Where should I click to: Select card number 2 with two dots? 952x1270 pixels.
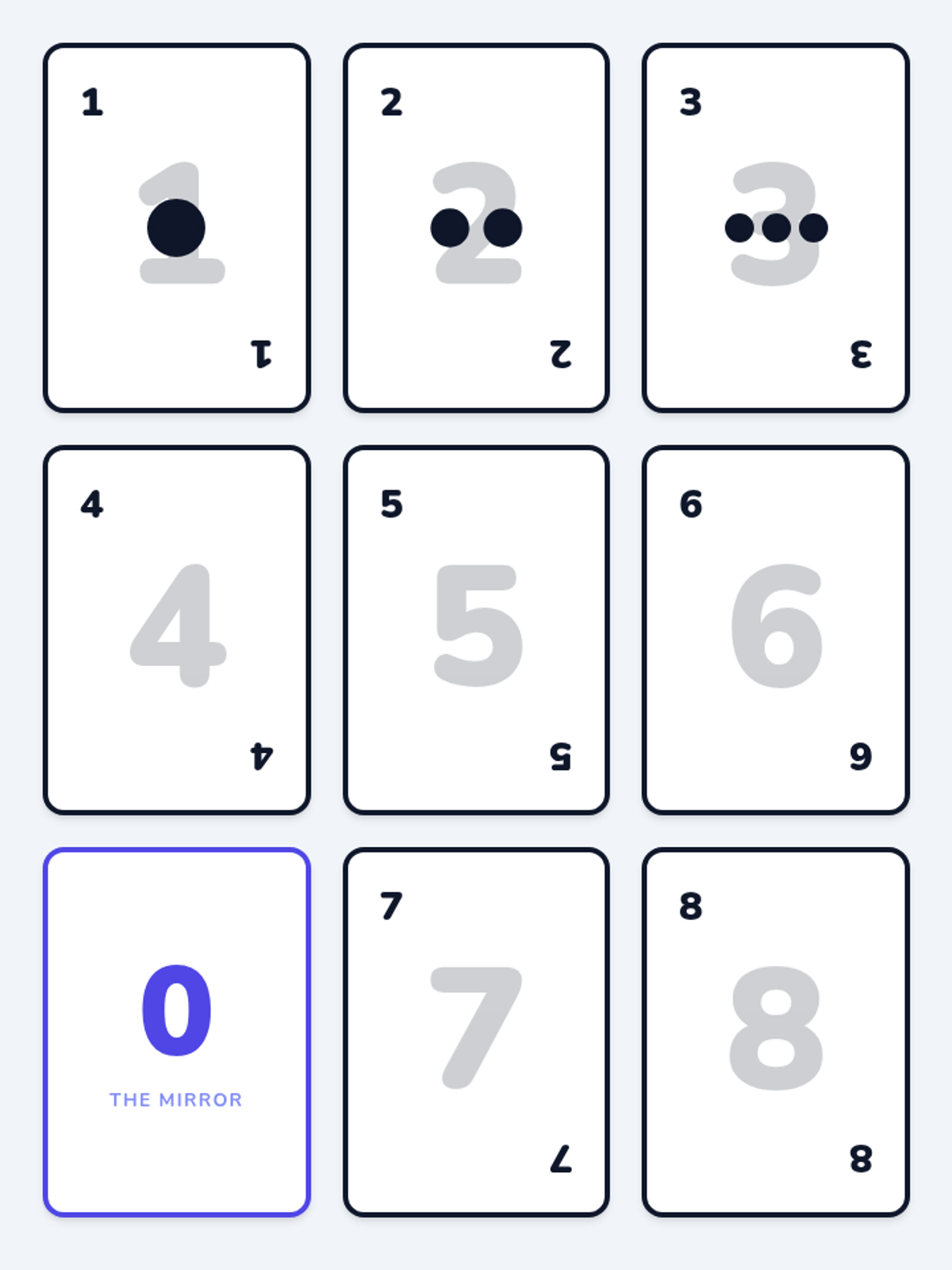(x=476, y=228)
